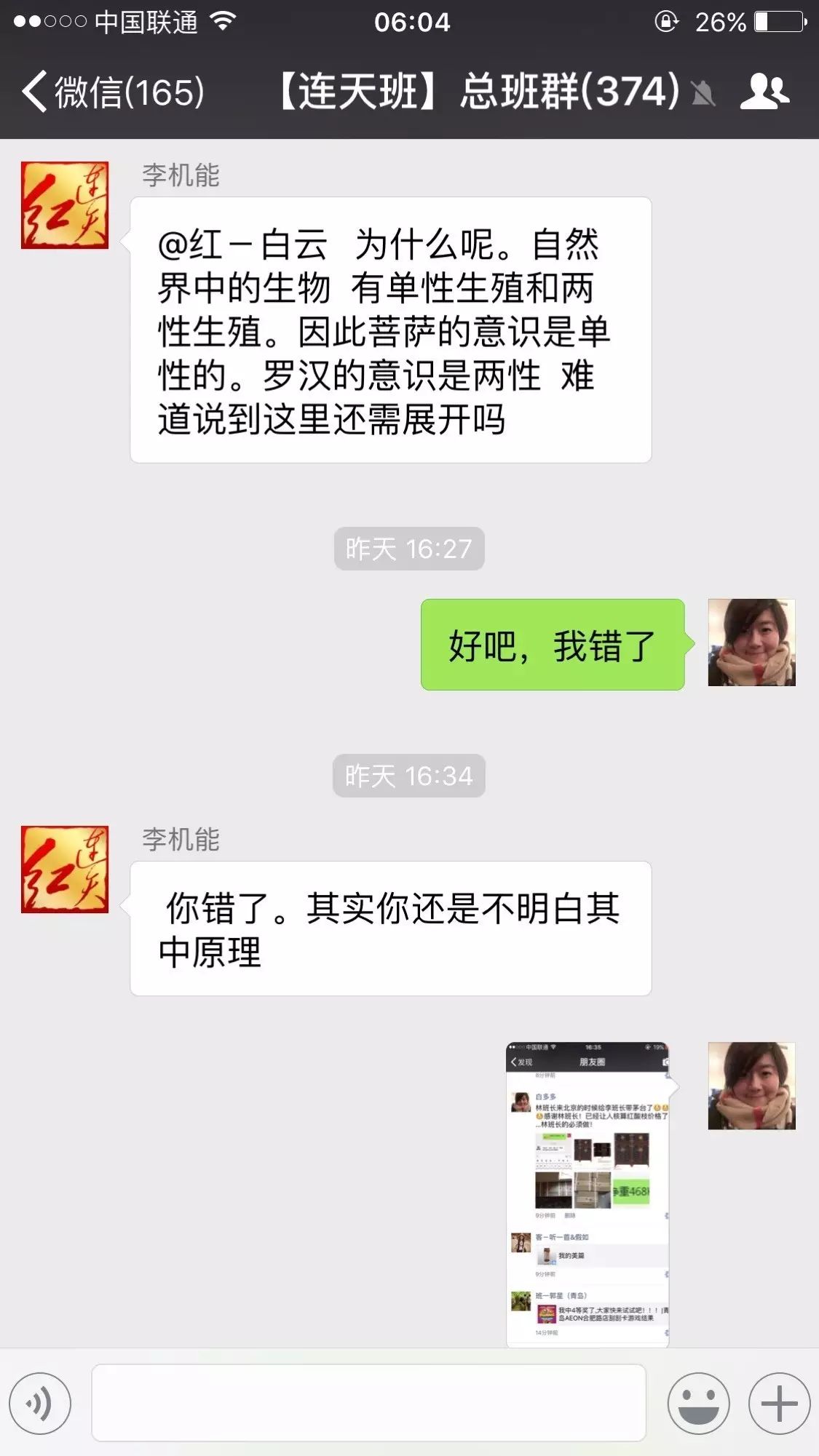Open the shared 朋友圈 screenshot image
The height and width of the screenshot is (1456, 819).
coord(587,1193)
